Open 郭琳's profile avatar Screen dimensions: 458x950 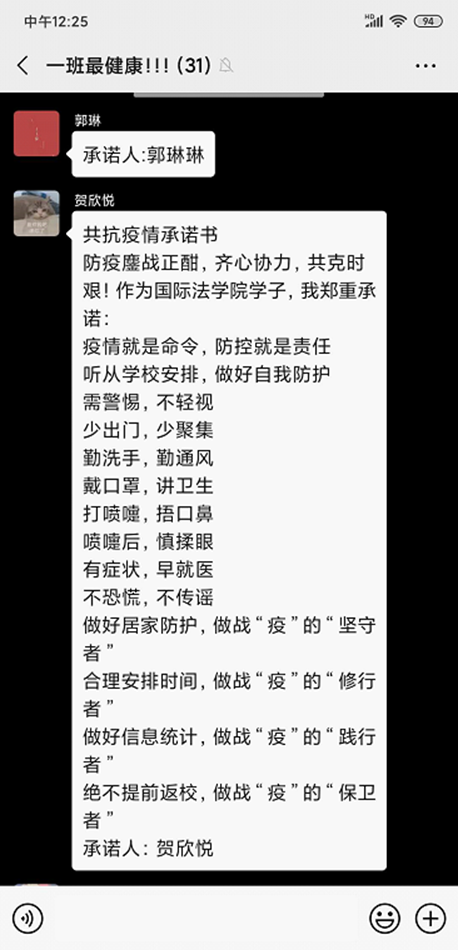(x=36, y=133)
